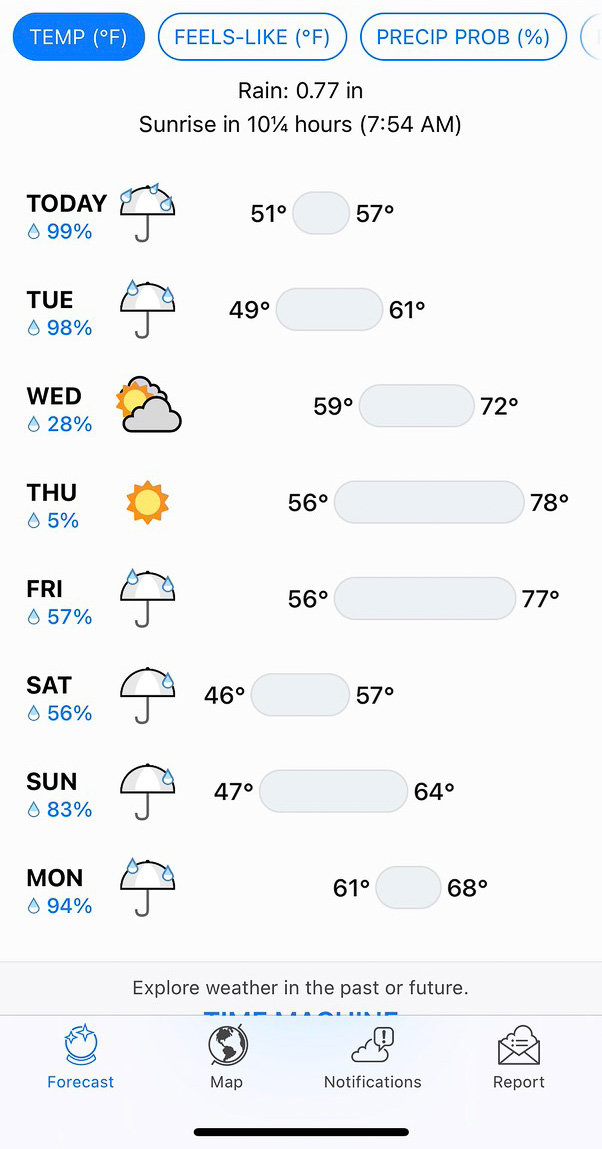602x1149 pixels.
Task: View Thursday's sunny forecast details
Action: (300, 502)
